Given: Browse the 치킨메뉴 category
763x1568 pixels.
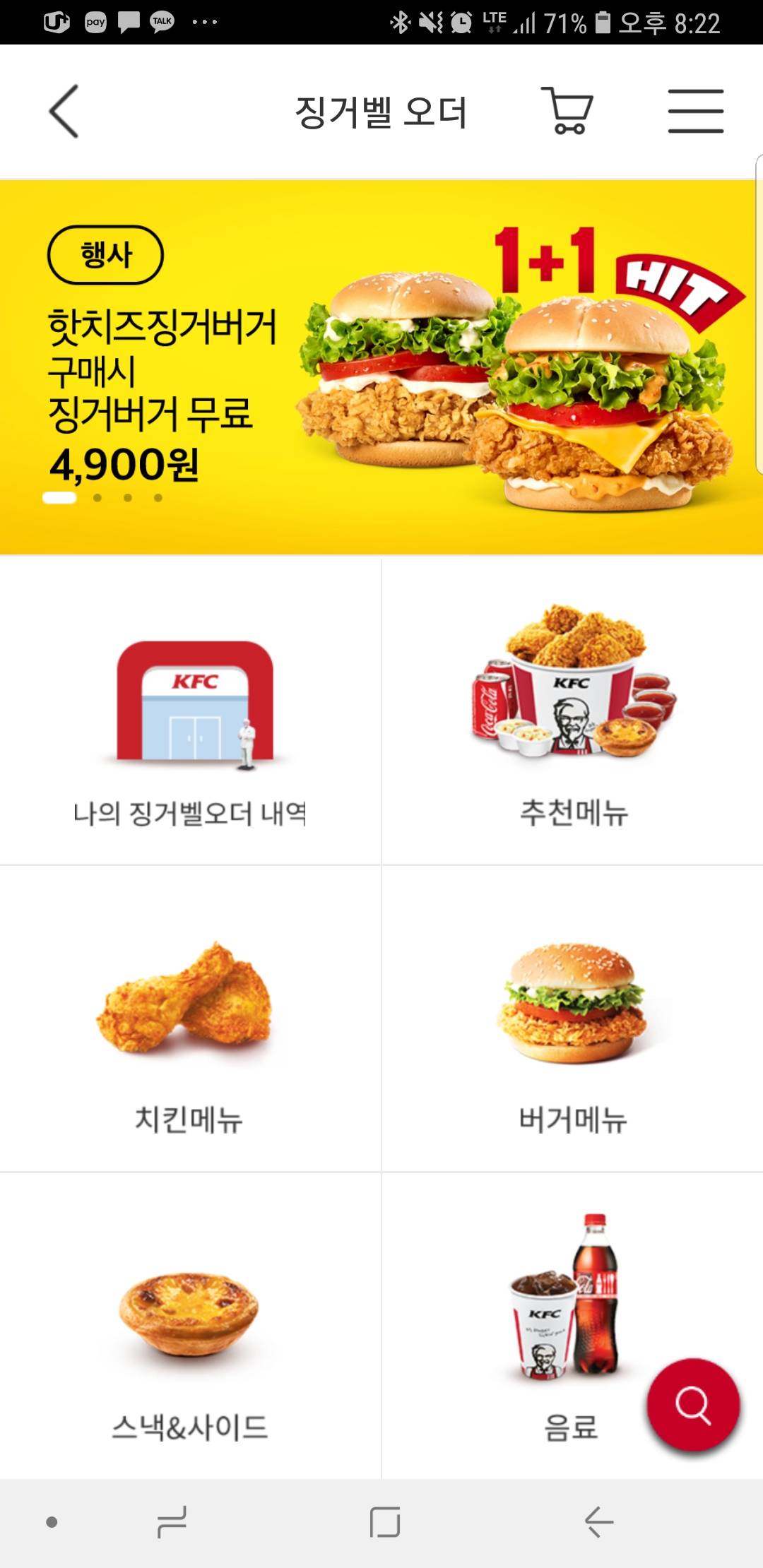Looking at the screenshot, I should pyautogui.click(x=189, y=1021).
